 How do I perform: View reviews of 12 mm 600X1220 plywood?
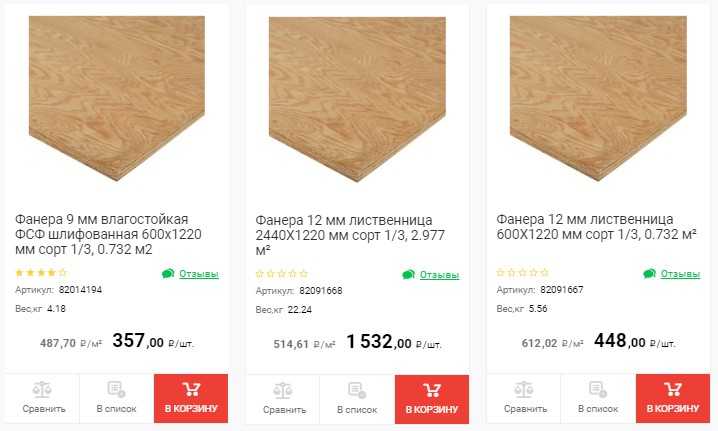680,273
